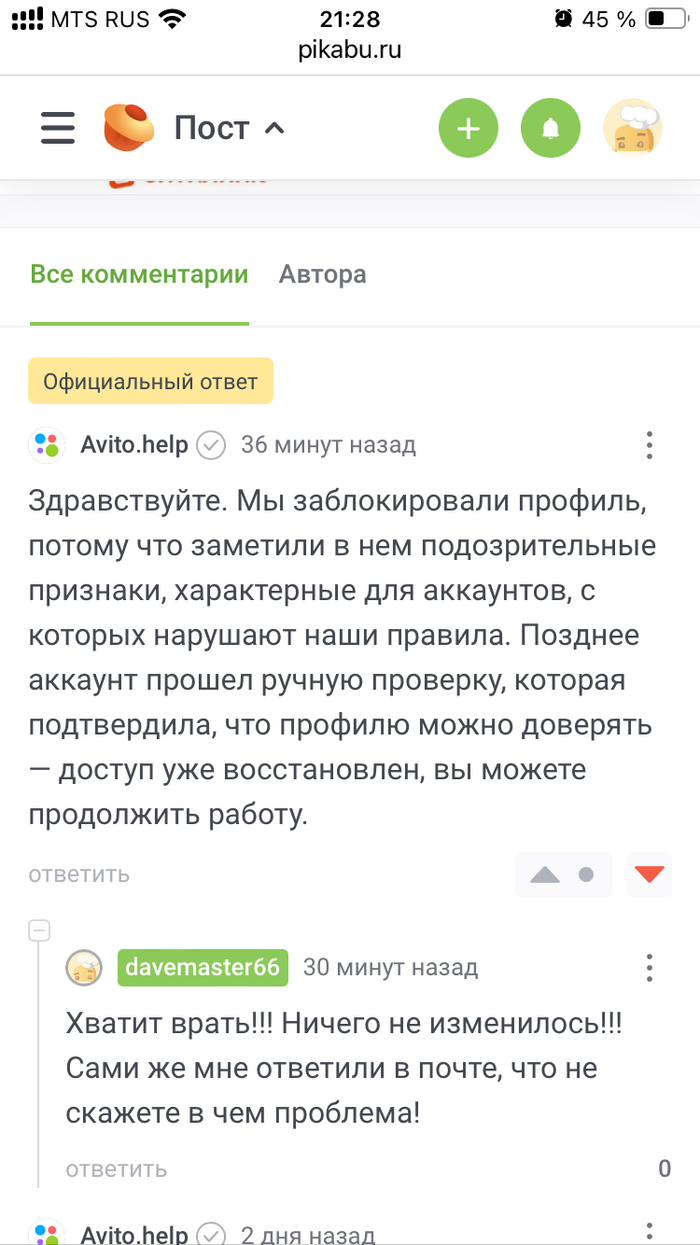Open Avito.help profile from 36 minutes ago

pos(134,444)
